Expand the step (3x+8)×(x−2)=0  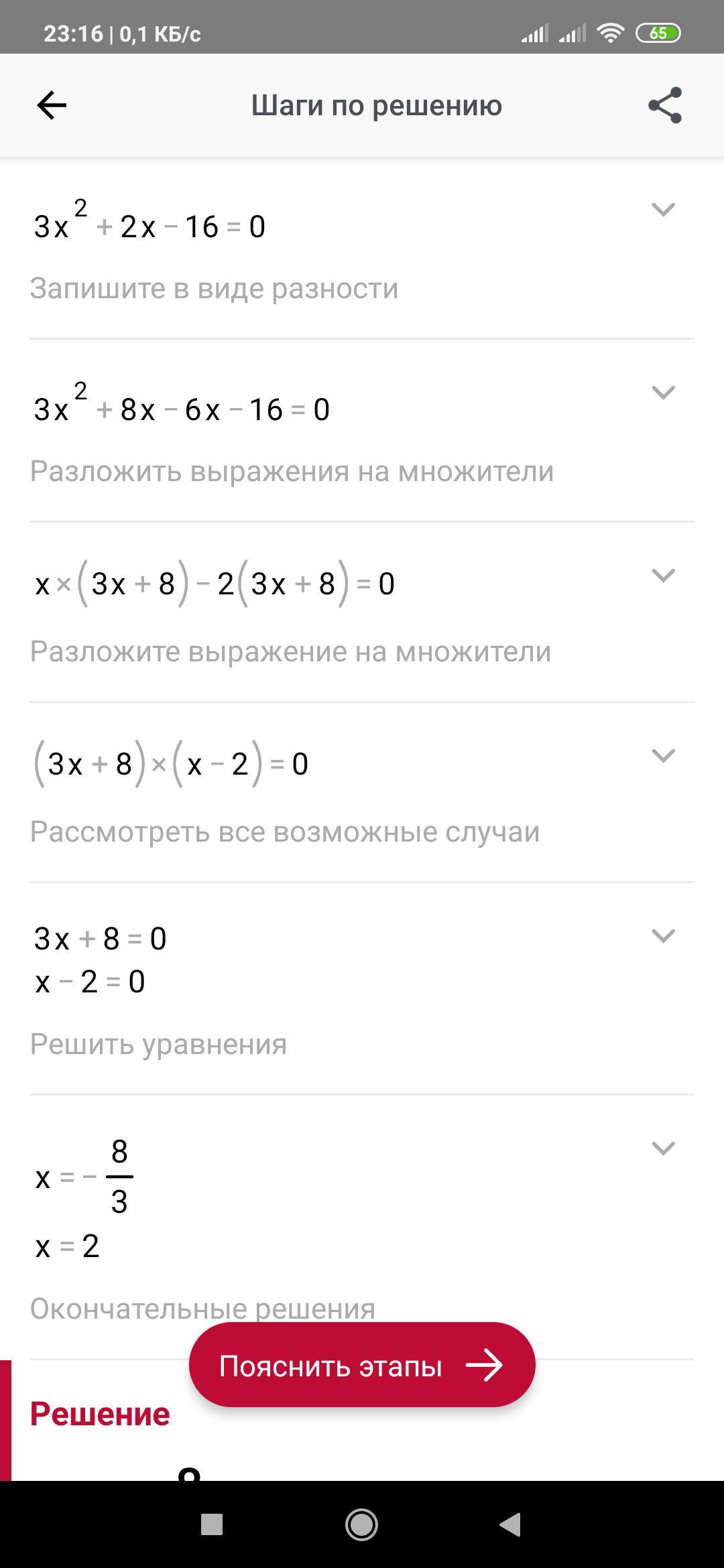pos(663,756)
